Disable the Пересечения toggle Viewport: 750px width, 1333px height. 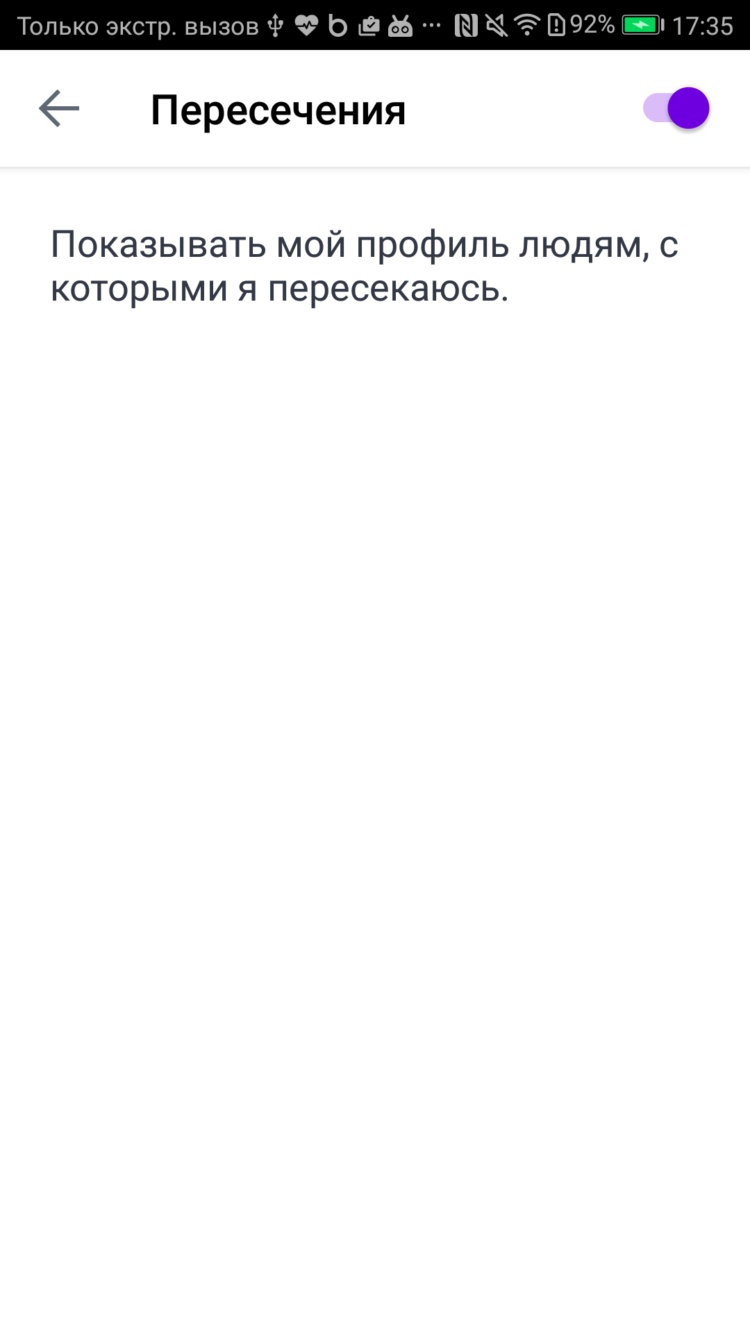[x=676, y=109]
